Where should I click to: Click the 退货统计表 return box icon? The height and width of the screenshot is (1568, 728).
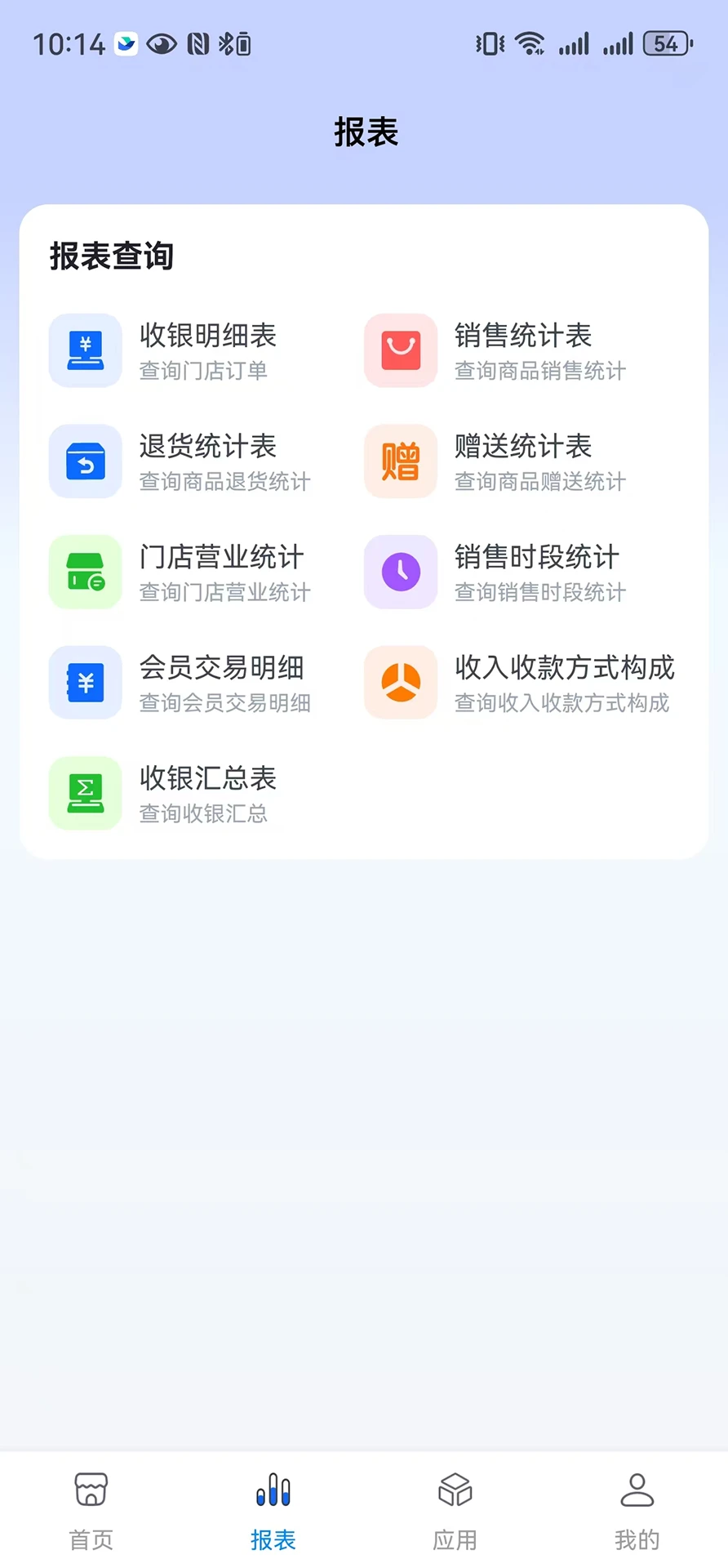[85, 461]
